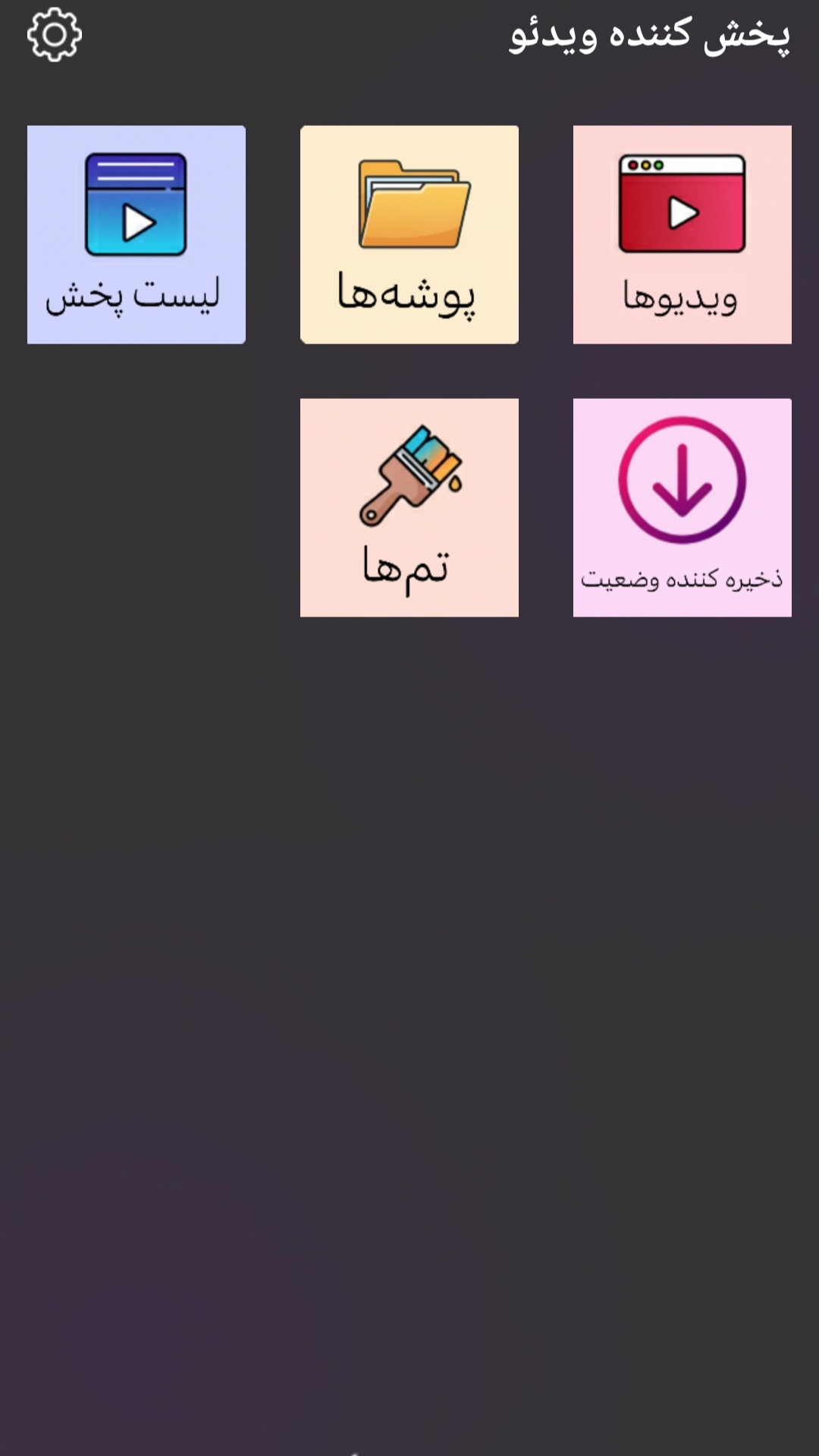The height and width of the screenshot is (1456, 819).
Task: Open the ذخیره کننده وضعیت status saver
Action: pyautogui.click(x=682, y=507)
